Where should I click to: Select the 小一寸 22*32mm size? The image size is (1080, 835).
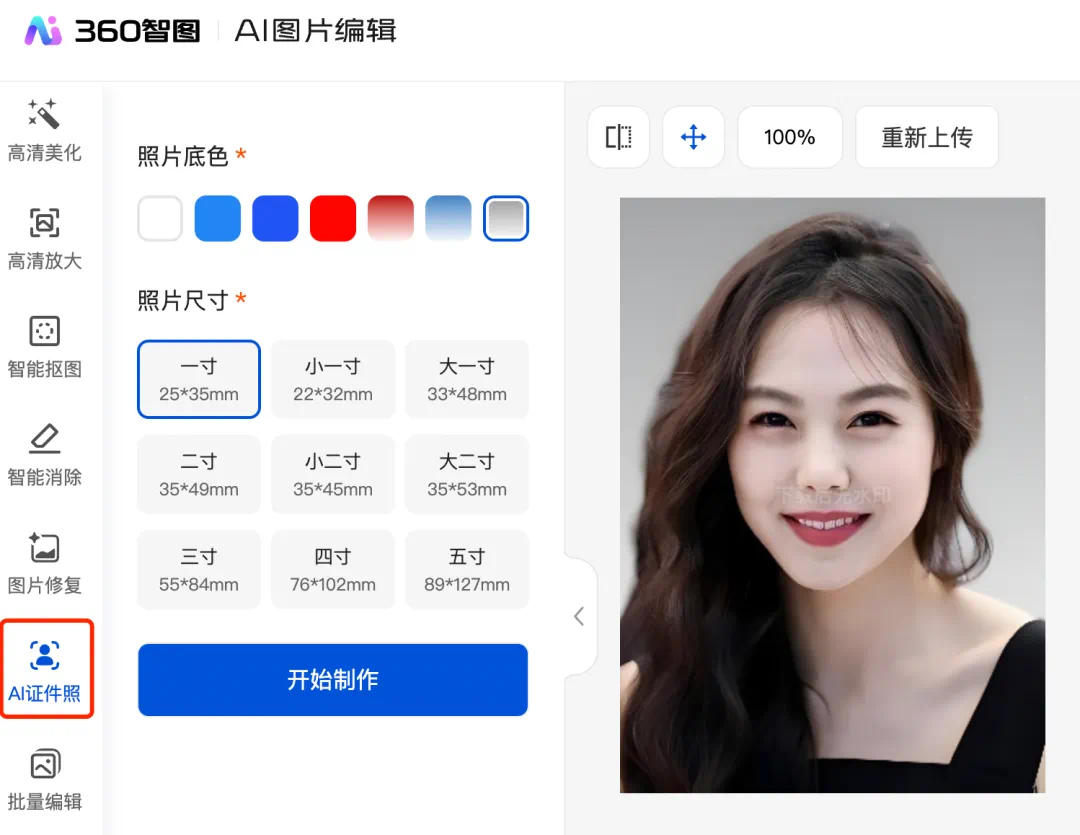[x=333, y=379]
